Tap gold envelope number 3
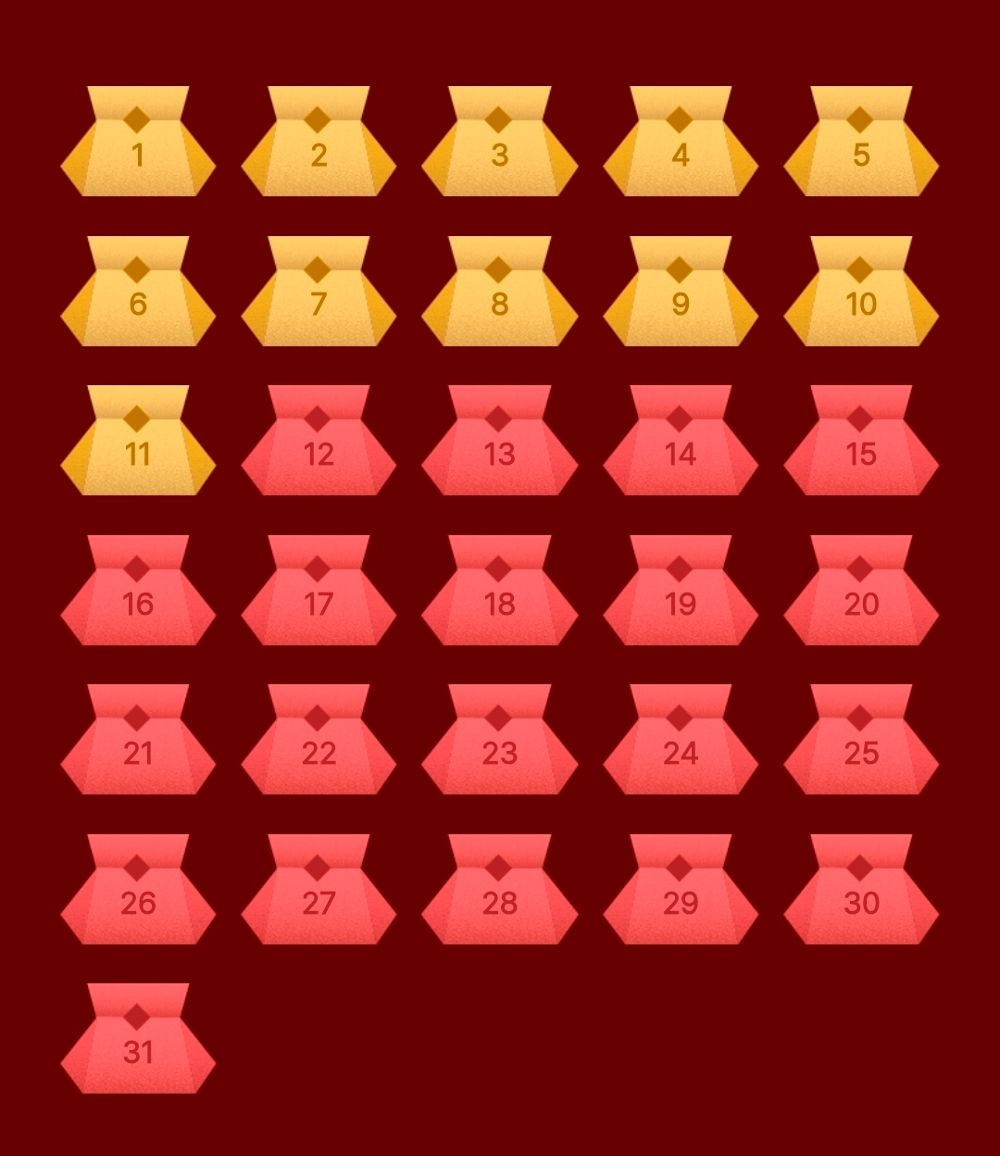Image resolution: width=1000 pixels, height=1156 pixels. coord(499,143)
